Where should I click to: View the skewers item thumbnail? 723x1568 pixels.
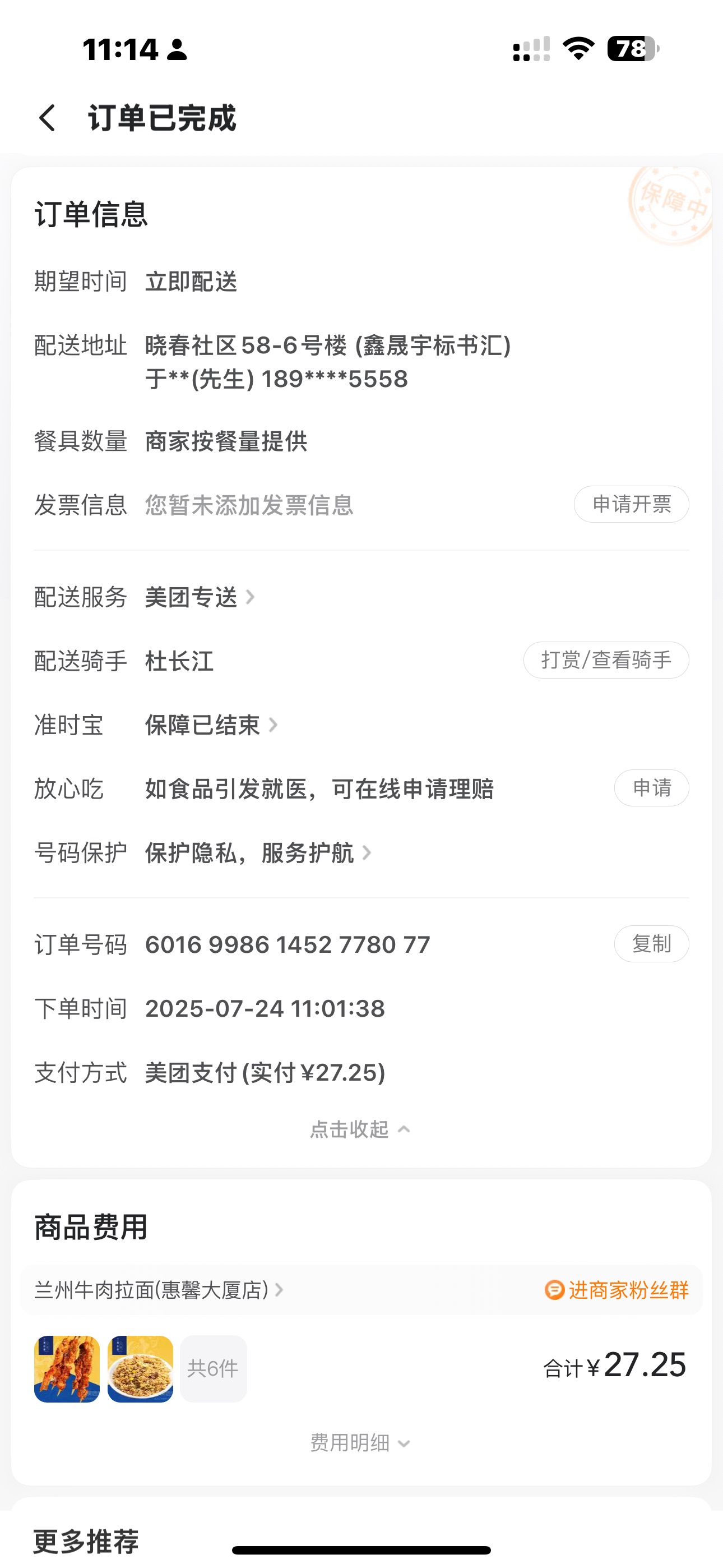tap(67, 1369)
